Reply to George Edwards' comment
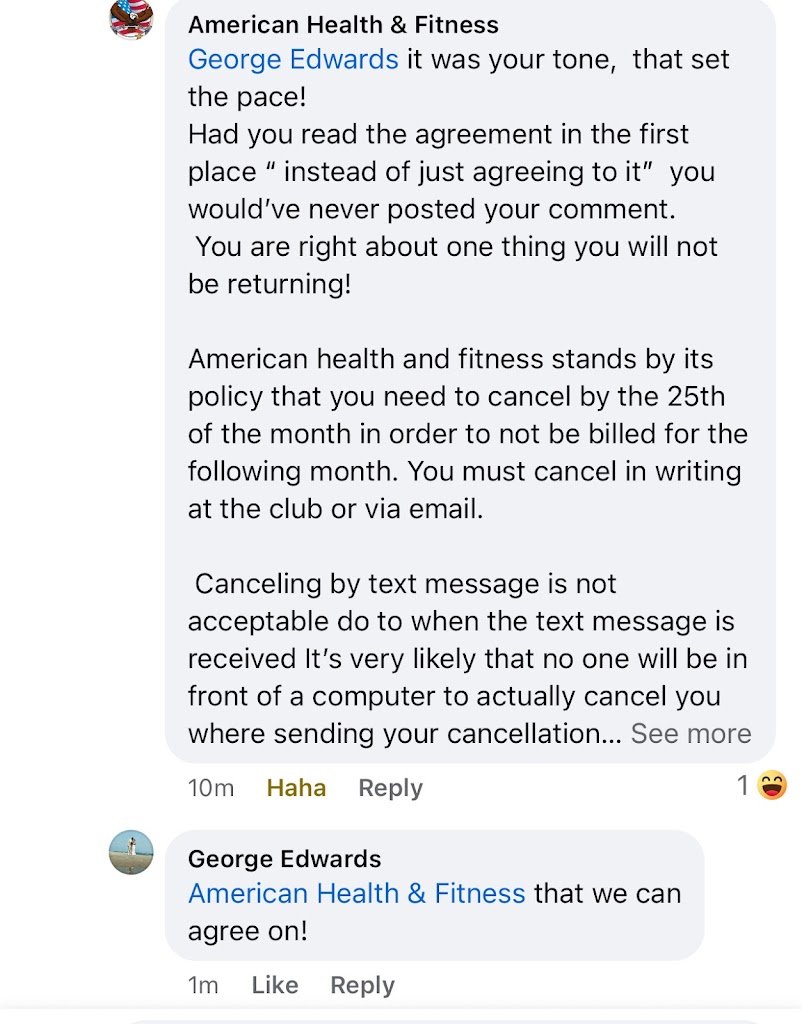The image size is (802, 1024). click(x=362, y=985)
